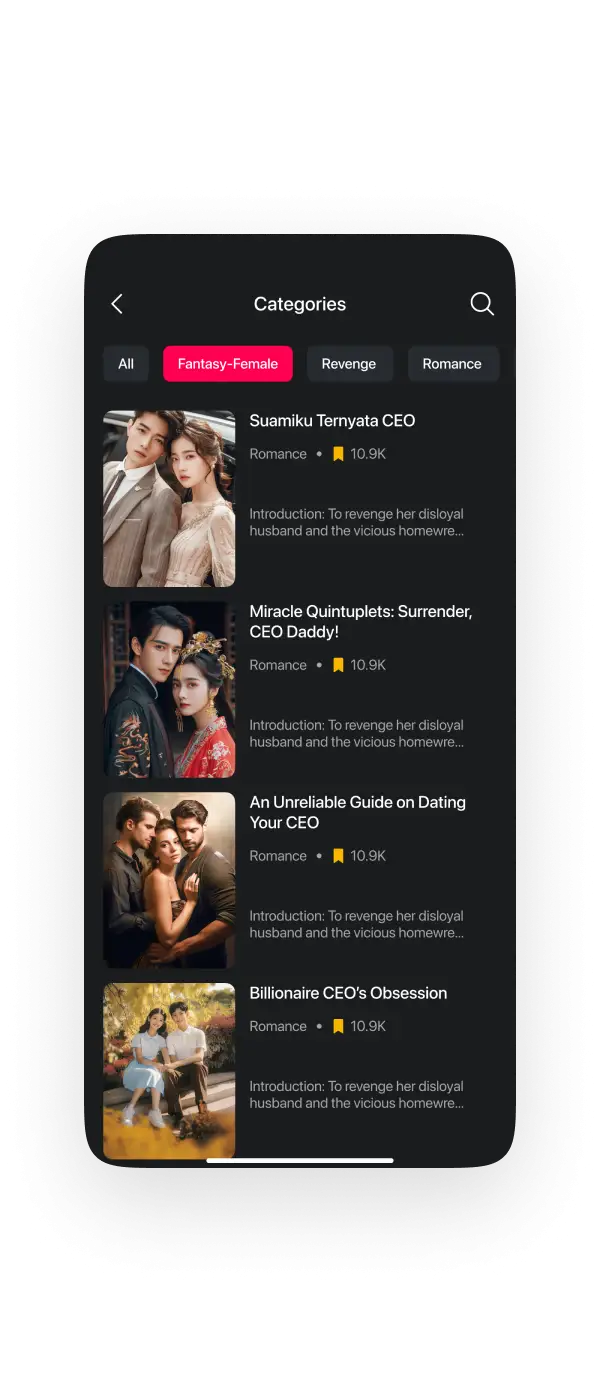Select the All category chip
The height and width of the screenshot is (1400, 600).
[x=126, y=364]
